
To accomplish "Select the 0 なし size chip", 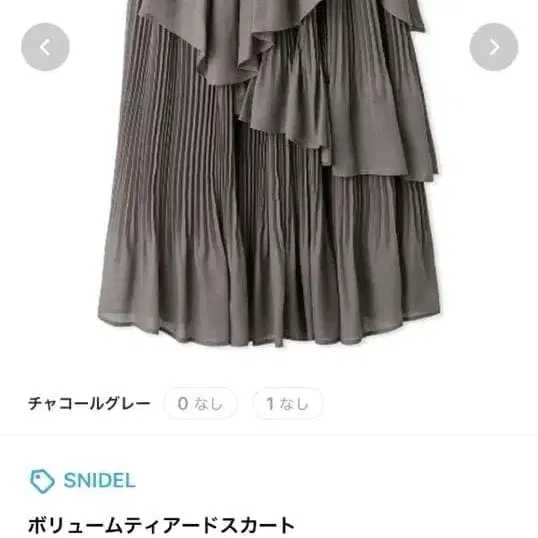I will [201, 404].
